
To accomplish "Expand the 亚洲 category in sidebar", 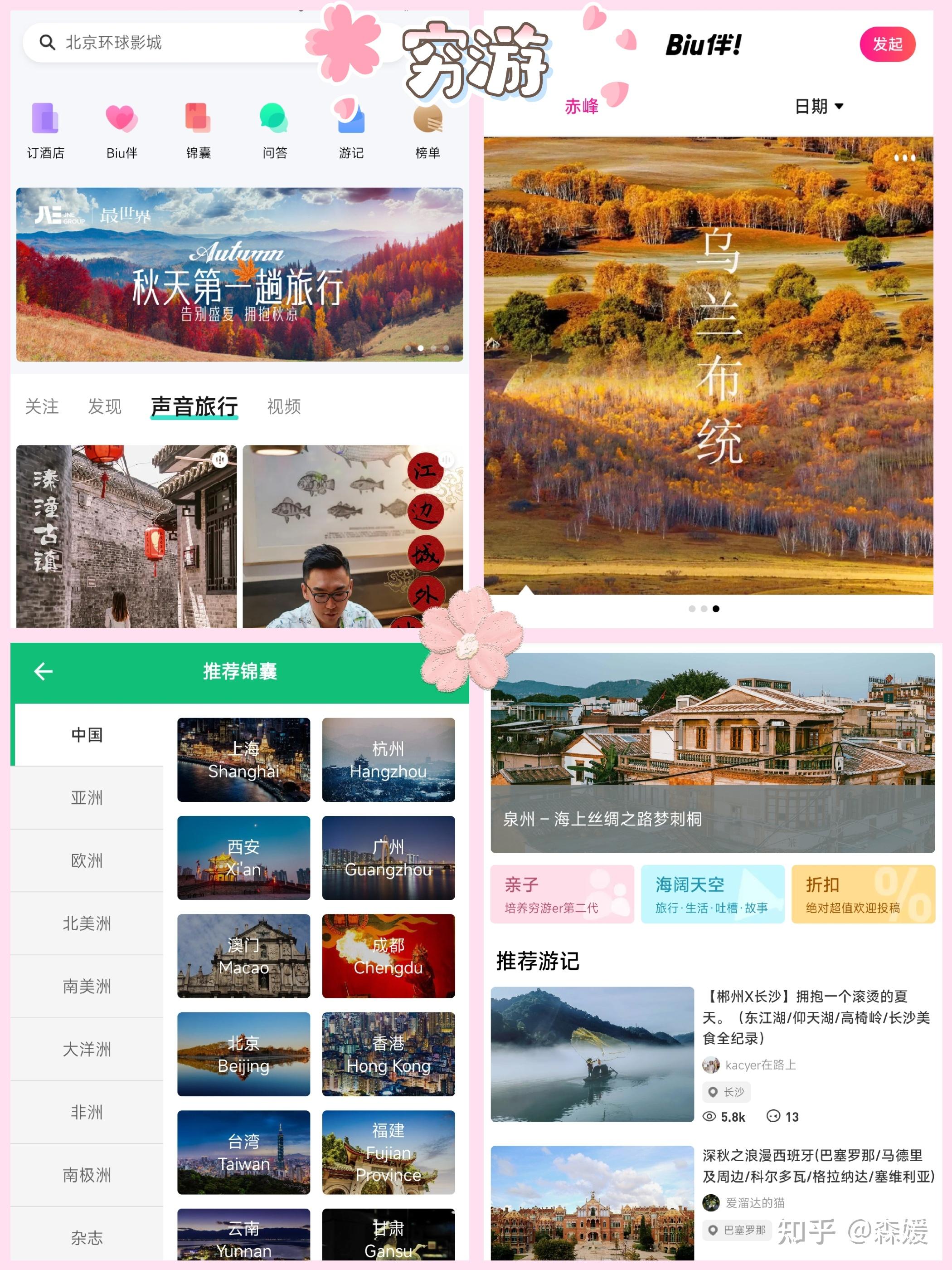I will [x=86, y=797].
